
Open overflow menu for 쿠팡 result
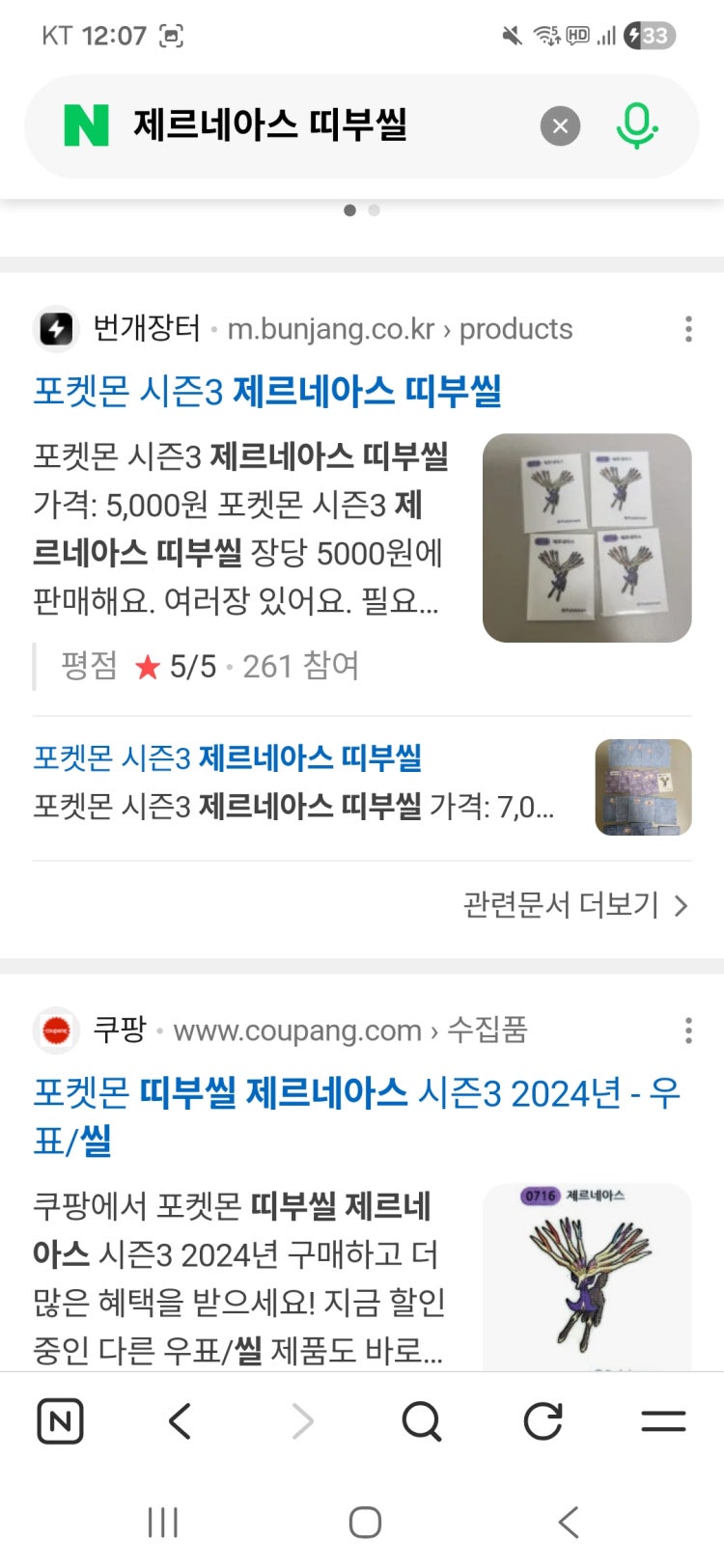[x=687, y=1031]
